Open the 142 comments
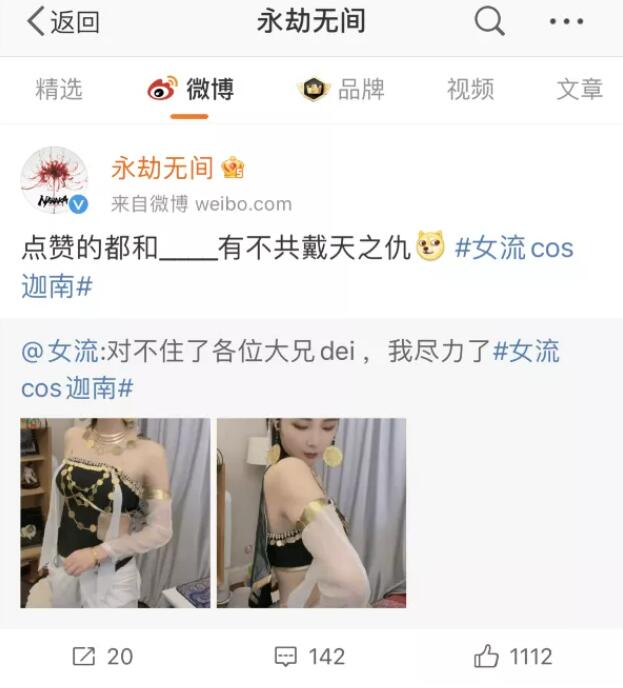The image size is (623, 688). [310, 656]
